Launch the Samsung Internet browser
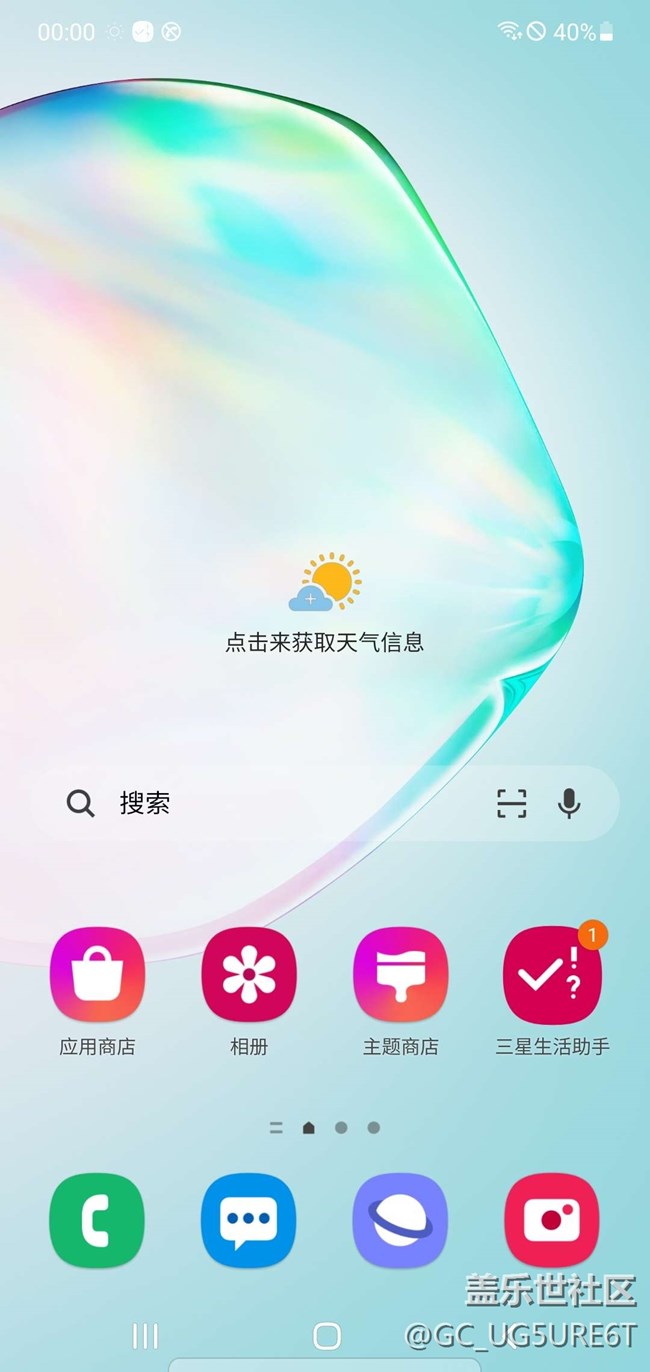 pyautogui.click(x=400, y=1221)
